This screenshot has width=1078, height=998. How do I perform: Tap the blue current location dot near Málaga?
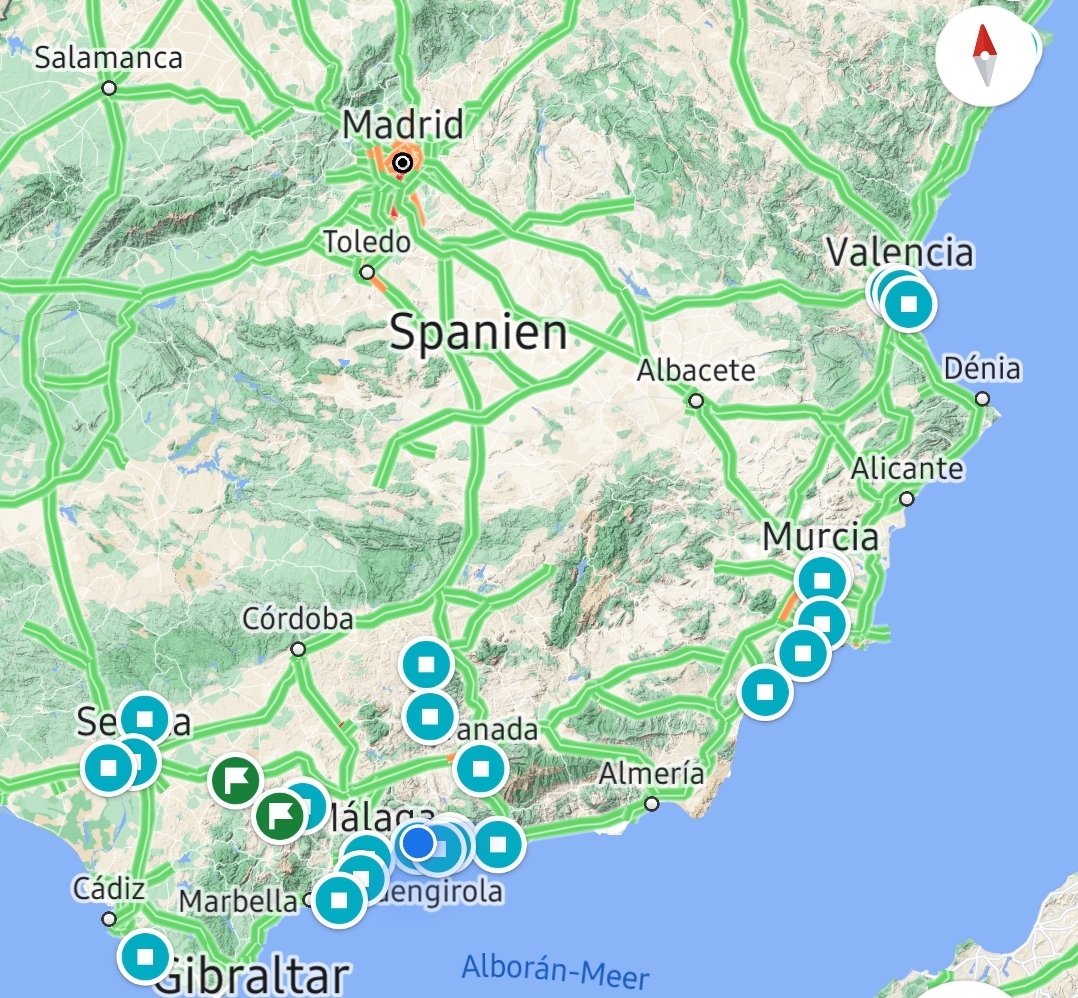coord(418,843)
